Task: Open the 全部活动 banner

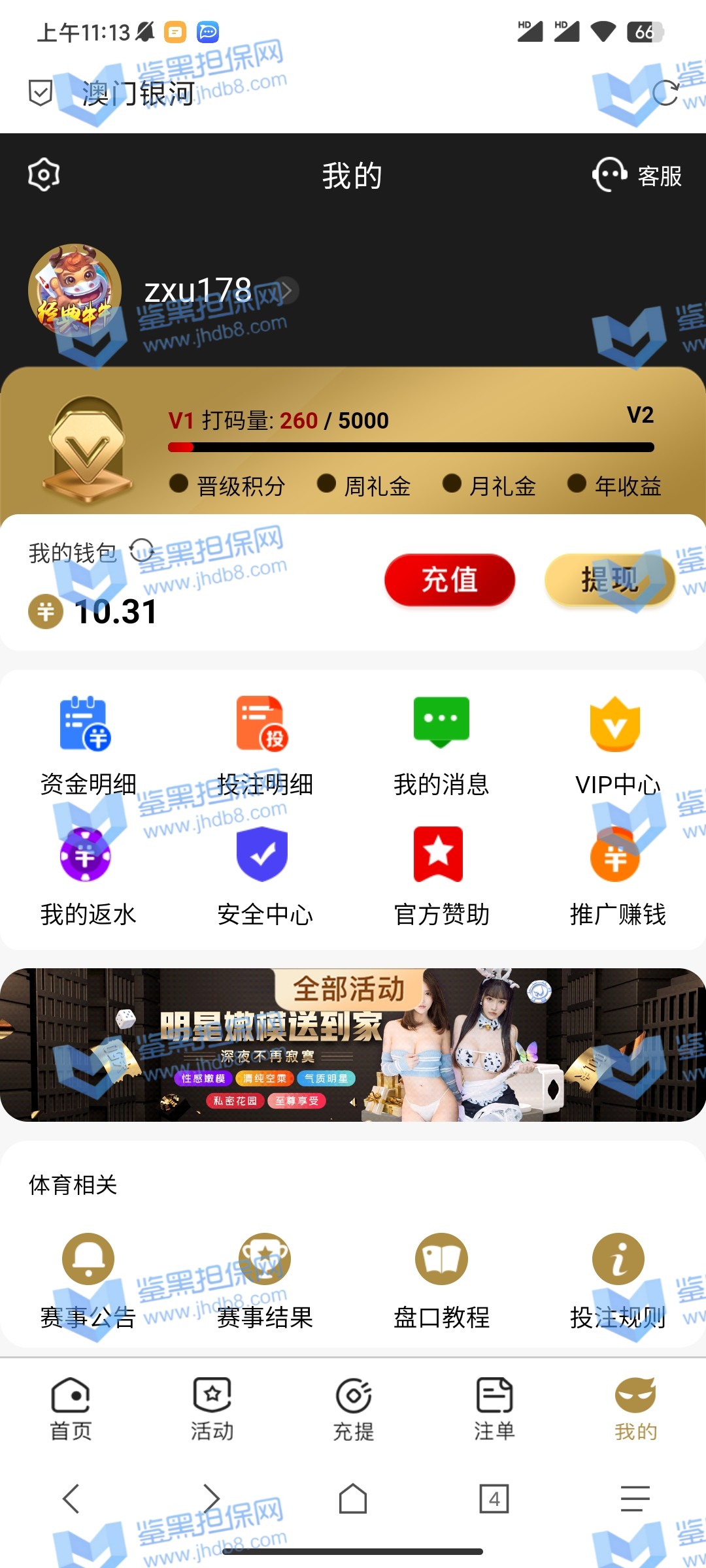Action: point(353,1045)
